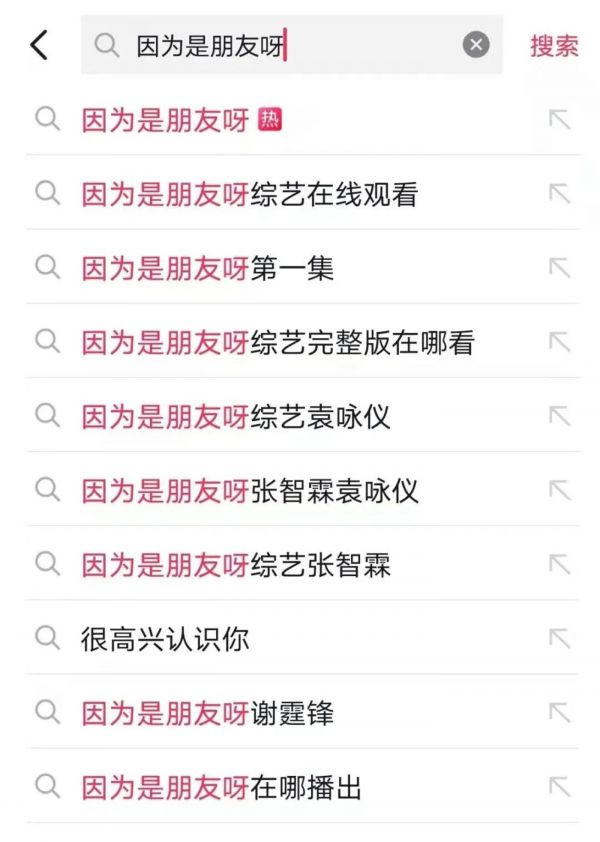Go back using the left arrow
Screen dimensions: 600x842
[x=39, y=45]
